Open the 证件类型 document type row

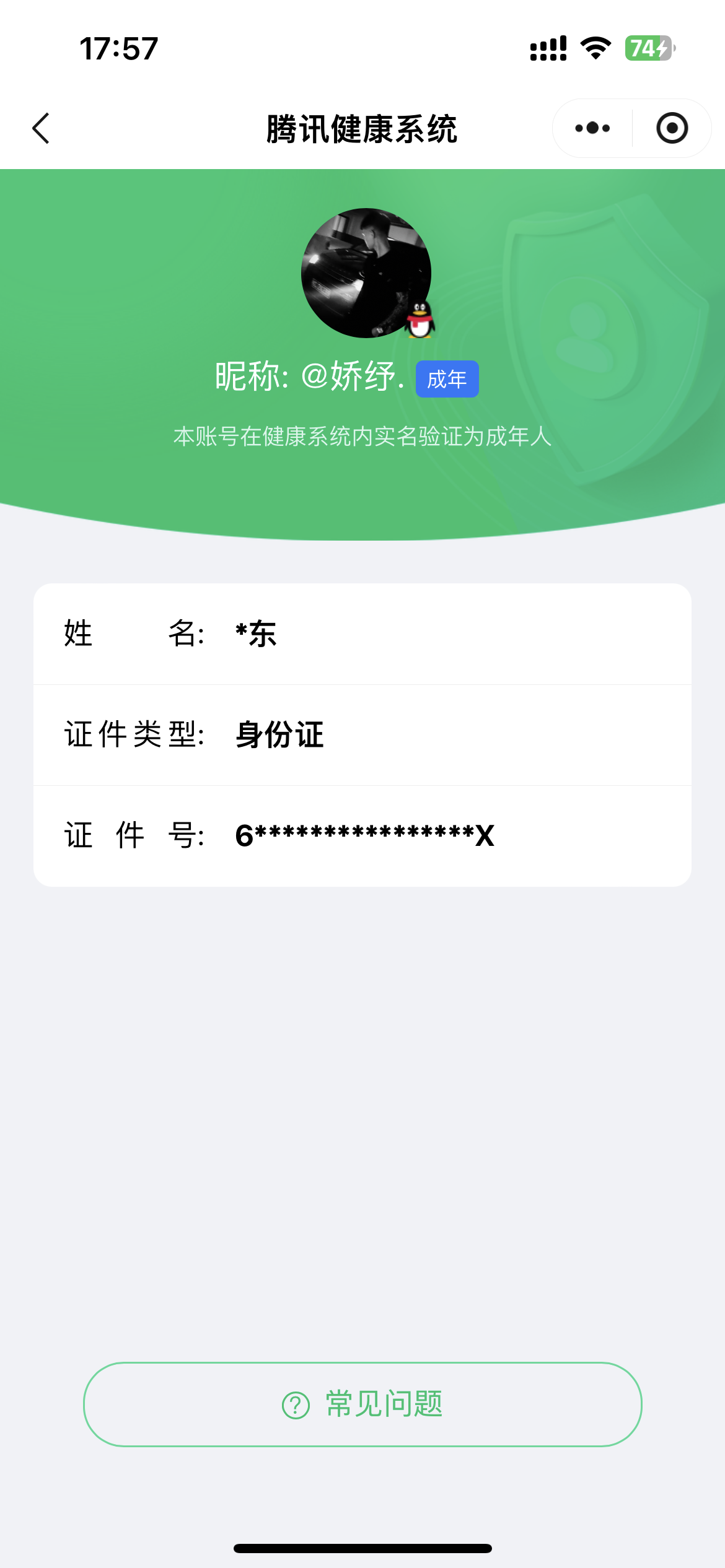tap(362, 734)
